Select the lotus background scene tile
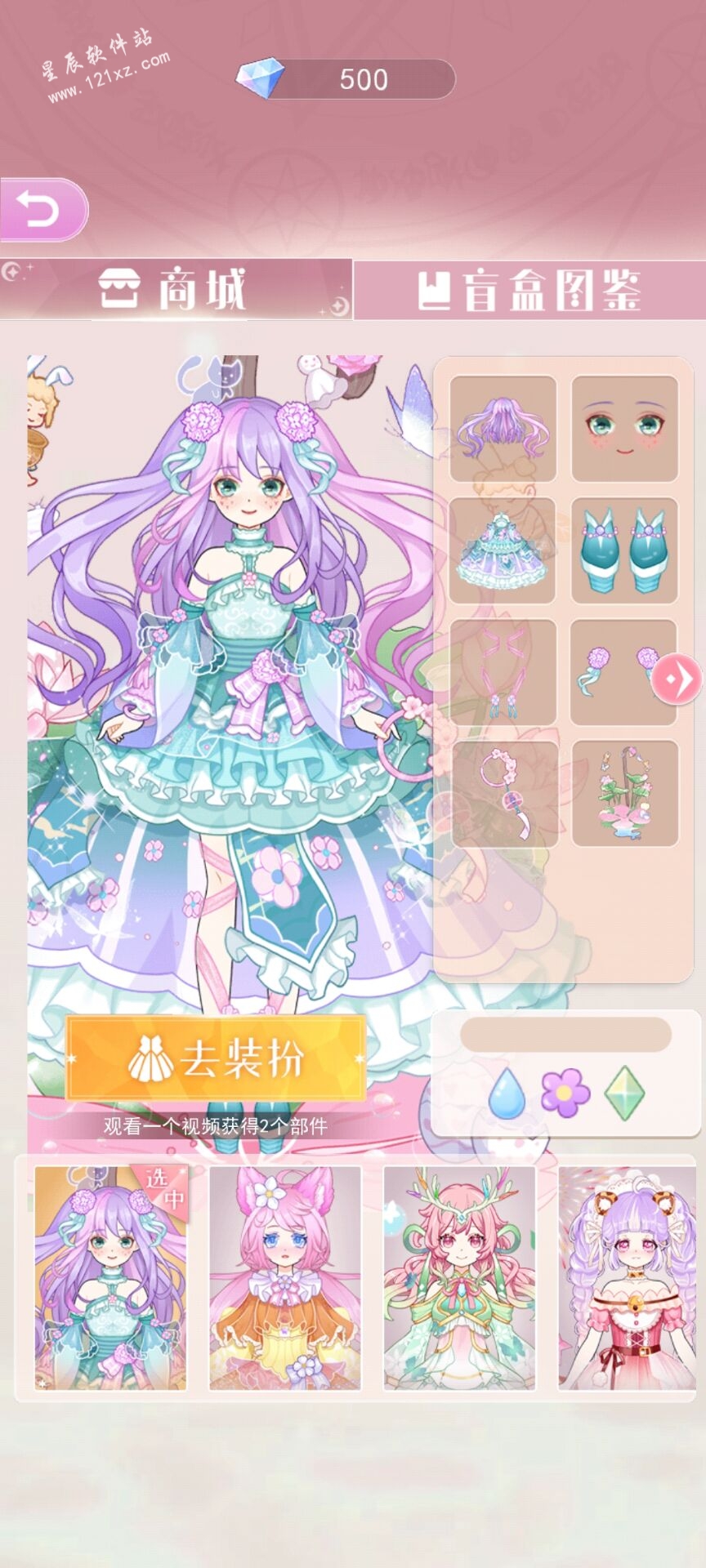 (624, 794)
